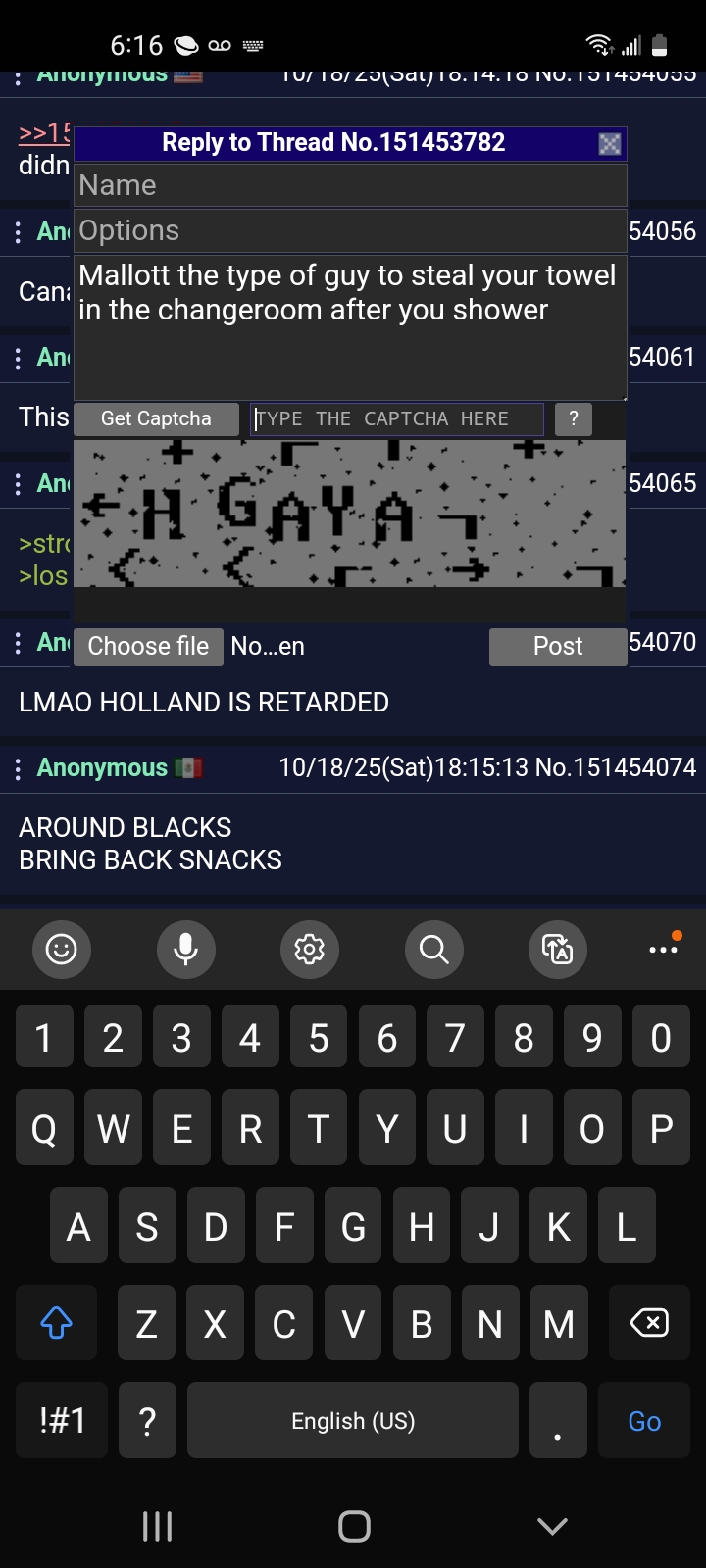The image size is (706, 1568).
Task: Tap the Name field in reply form
Action: [x=350, y=185]
